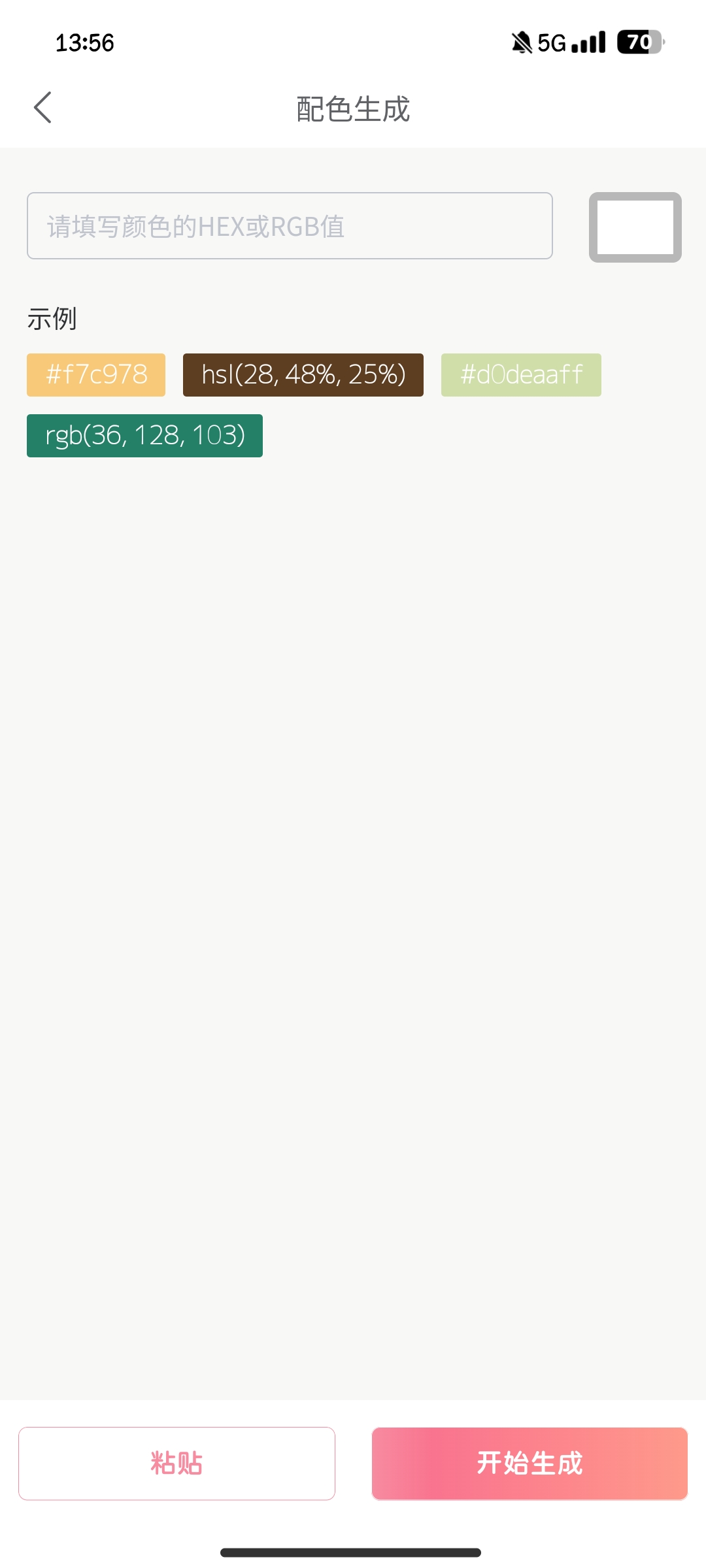Choose the hsl(28, 48%, 25%) example
Image resolution: width=706 pixels, height=1568 pixels.
[303, 375]
